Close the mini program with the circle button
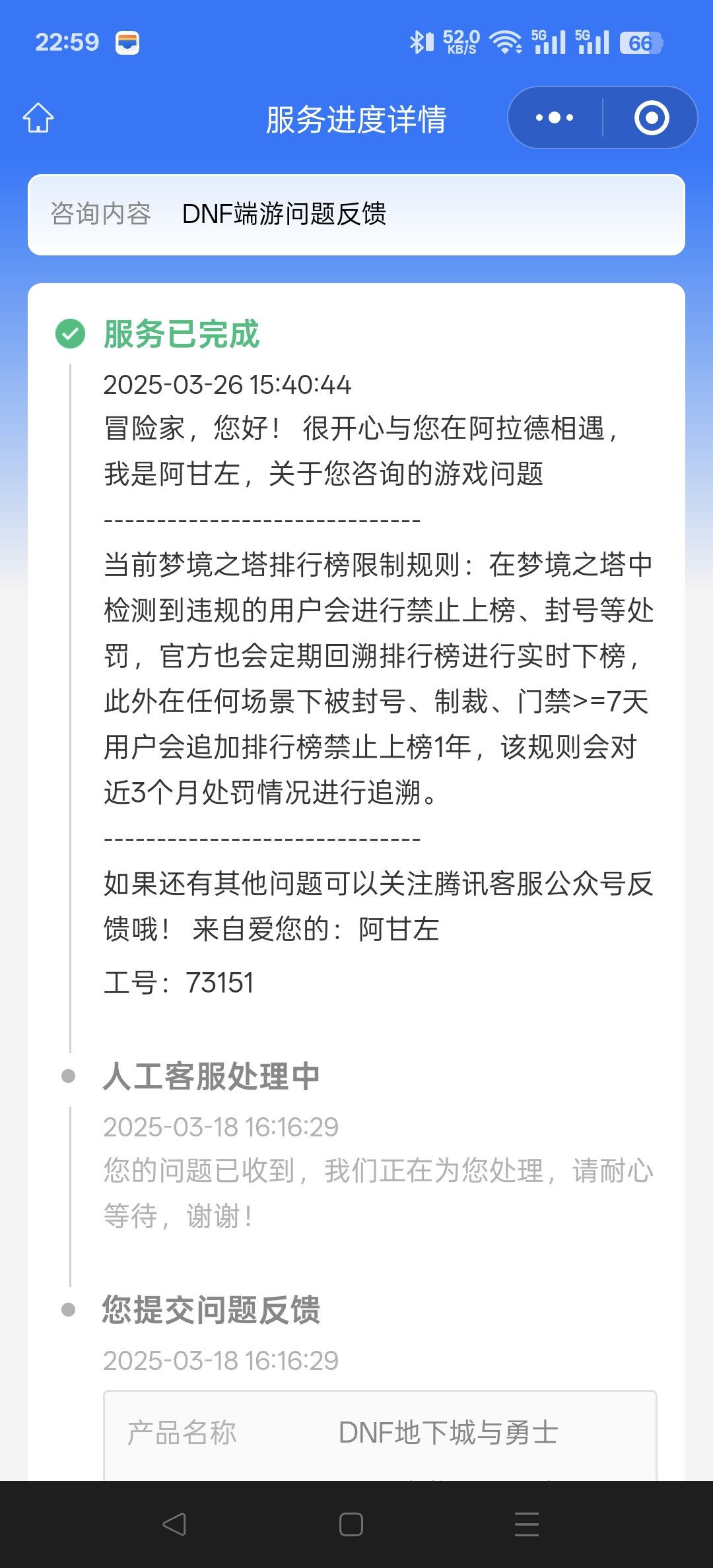 [x=652, y=118]
